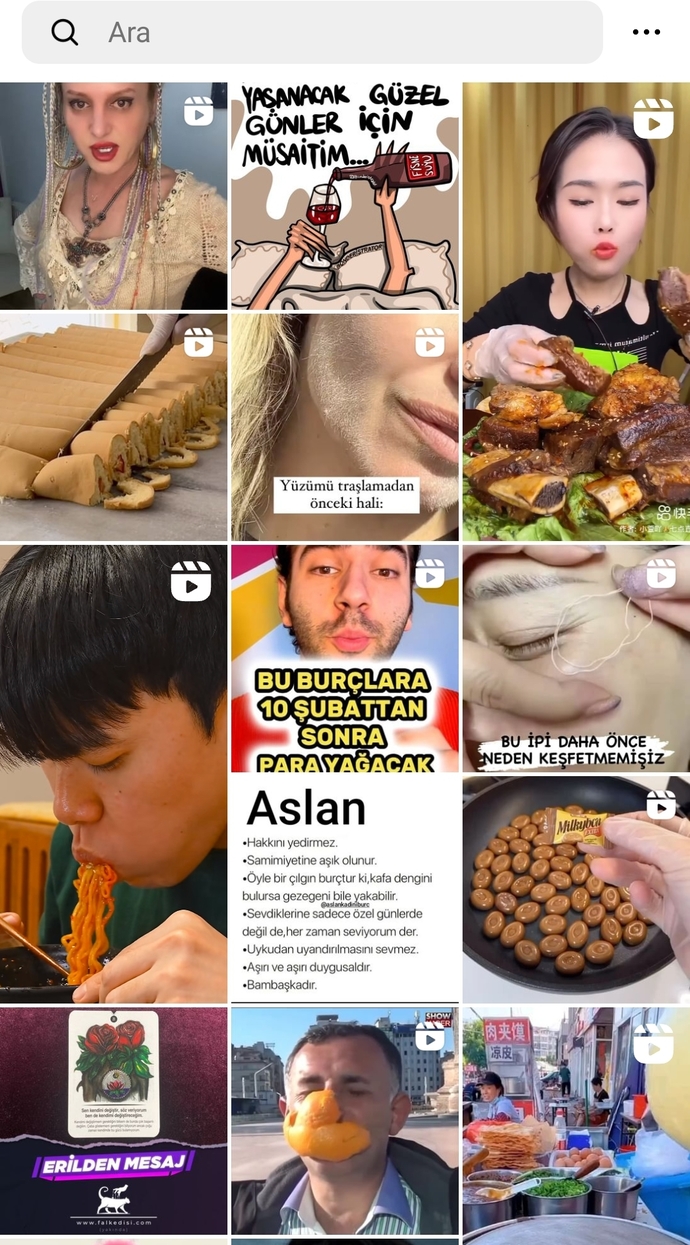The image size is (690, 1245).
Task: Open the 'Yüzümü traşlamadan önceki hali' reel
Action: [x=345, y=427]
